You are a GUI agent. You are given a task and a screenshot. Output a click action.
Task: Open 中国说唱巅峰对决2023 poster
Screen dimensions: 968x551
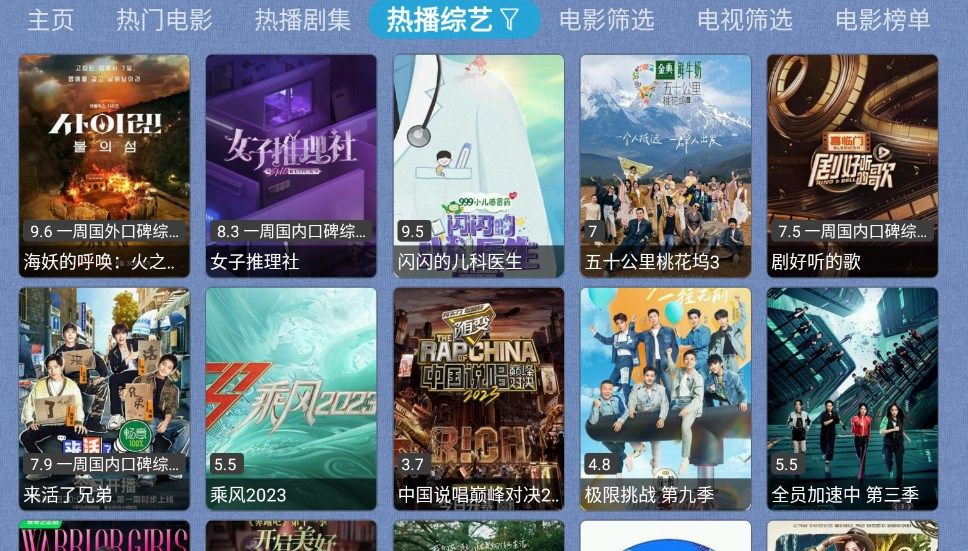click(x=478, y=398)
